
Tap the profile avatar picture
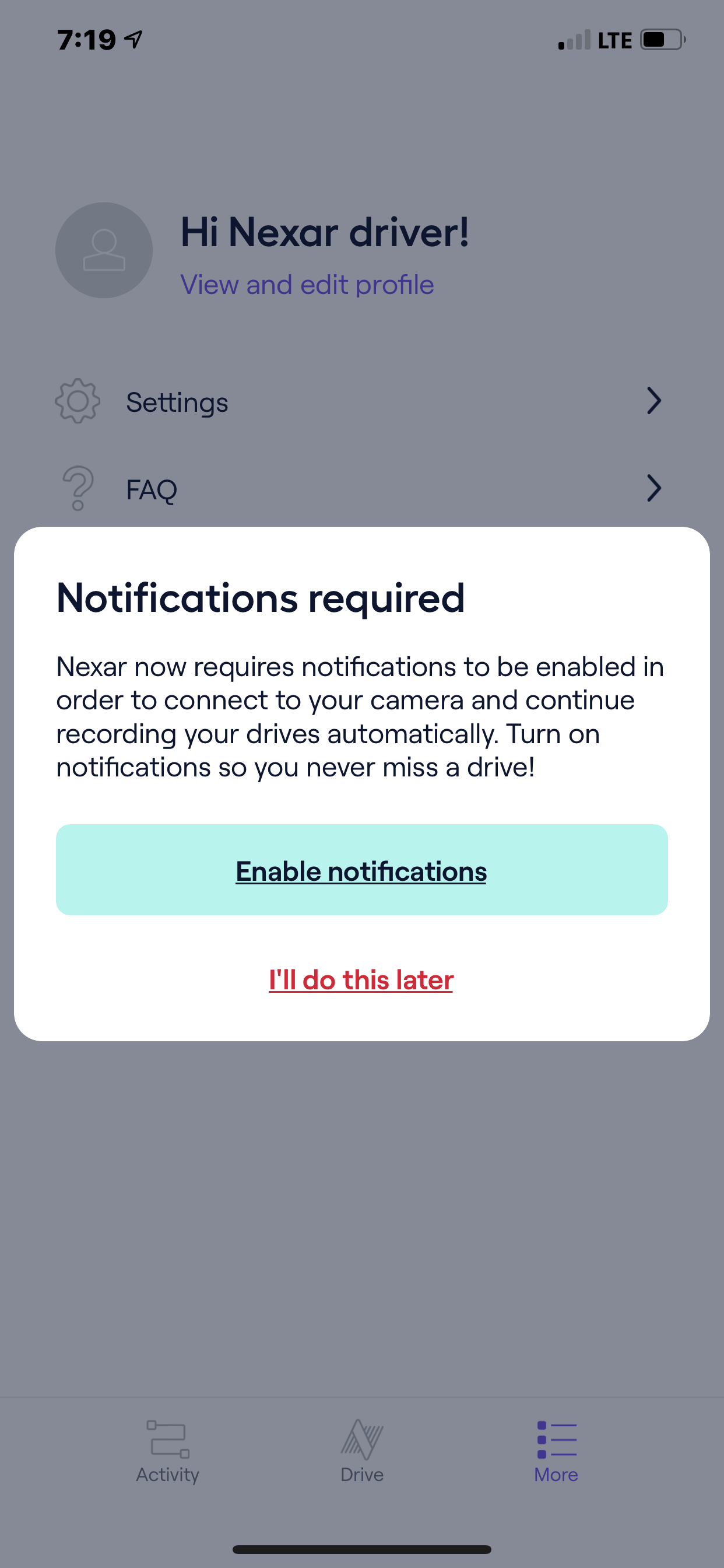(x=104, y=250)
